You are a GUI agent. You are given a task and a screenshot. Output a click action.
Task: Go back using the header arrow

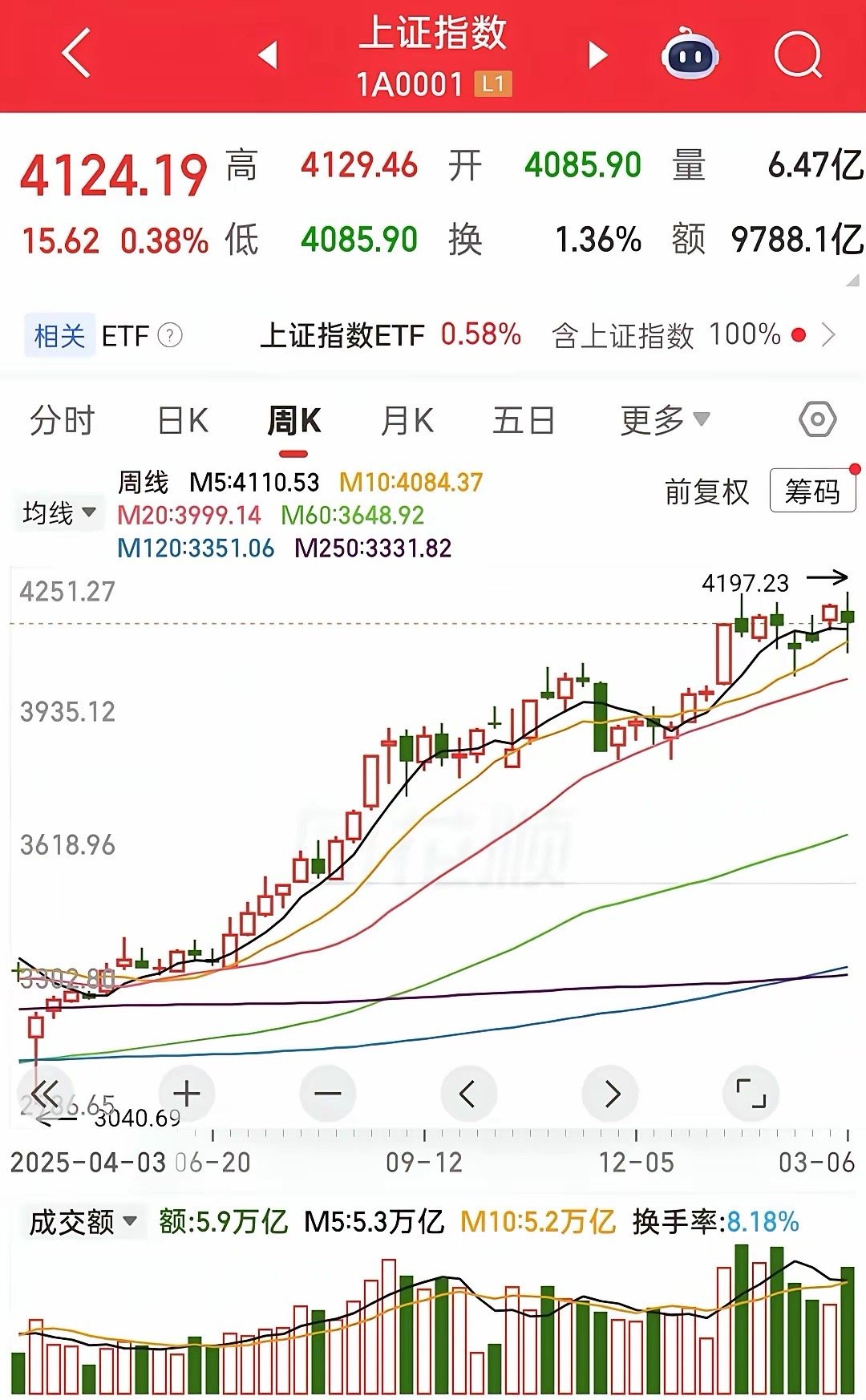pyautogui.click(x=76, y=54)
